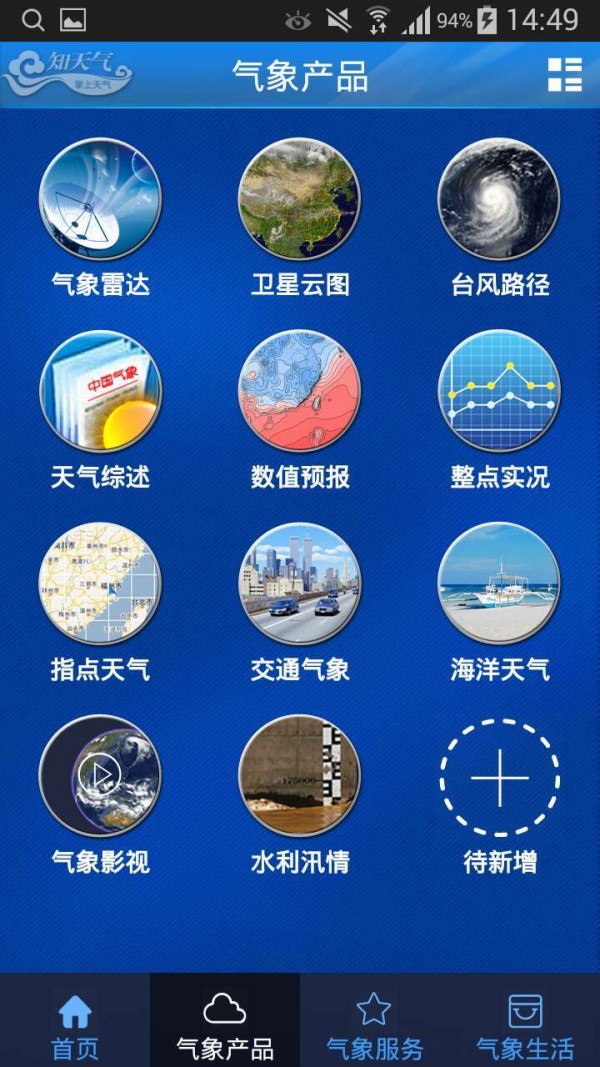Open 气象影视 weather videos
The image size is (600, 1067).
100,776
